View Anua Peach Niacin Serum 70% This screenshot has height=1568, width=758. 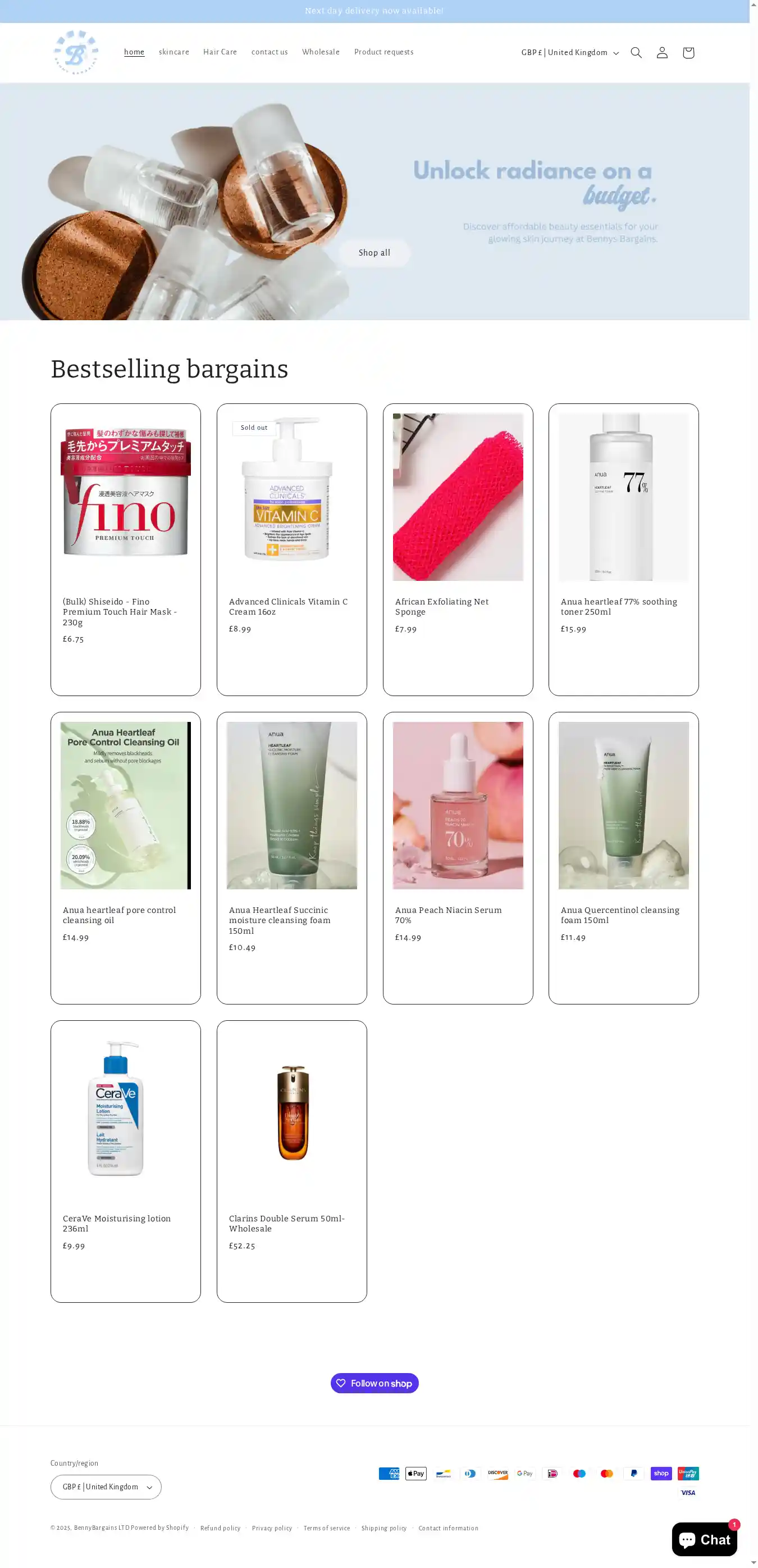[x=448, y=915]
